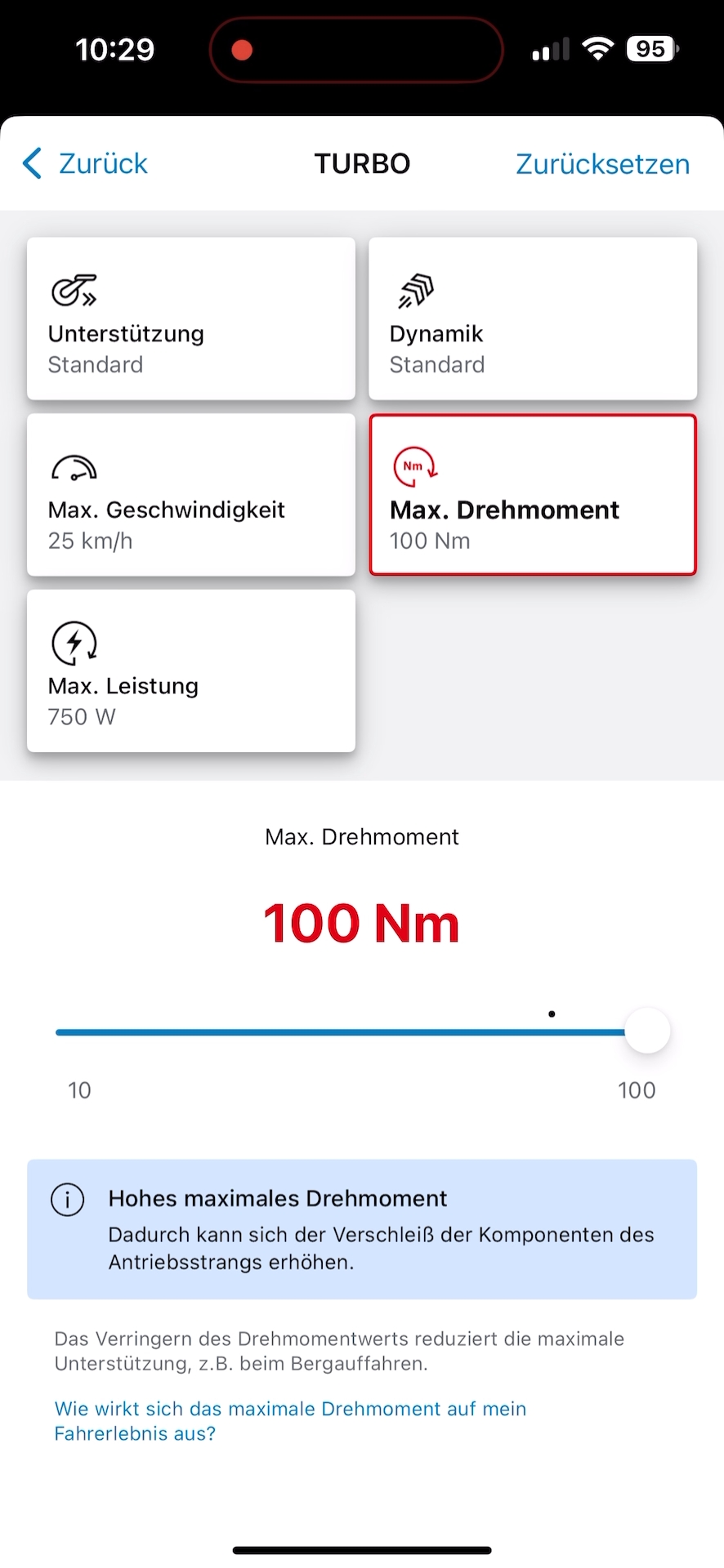Select the Max. Drehmoment card

(532, 495)
